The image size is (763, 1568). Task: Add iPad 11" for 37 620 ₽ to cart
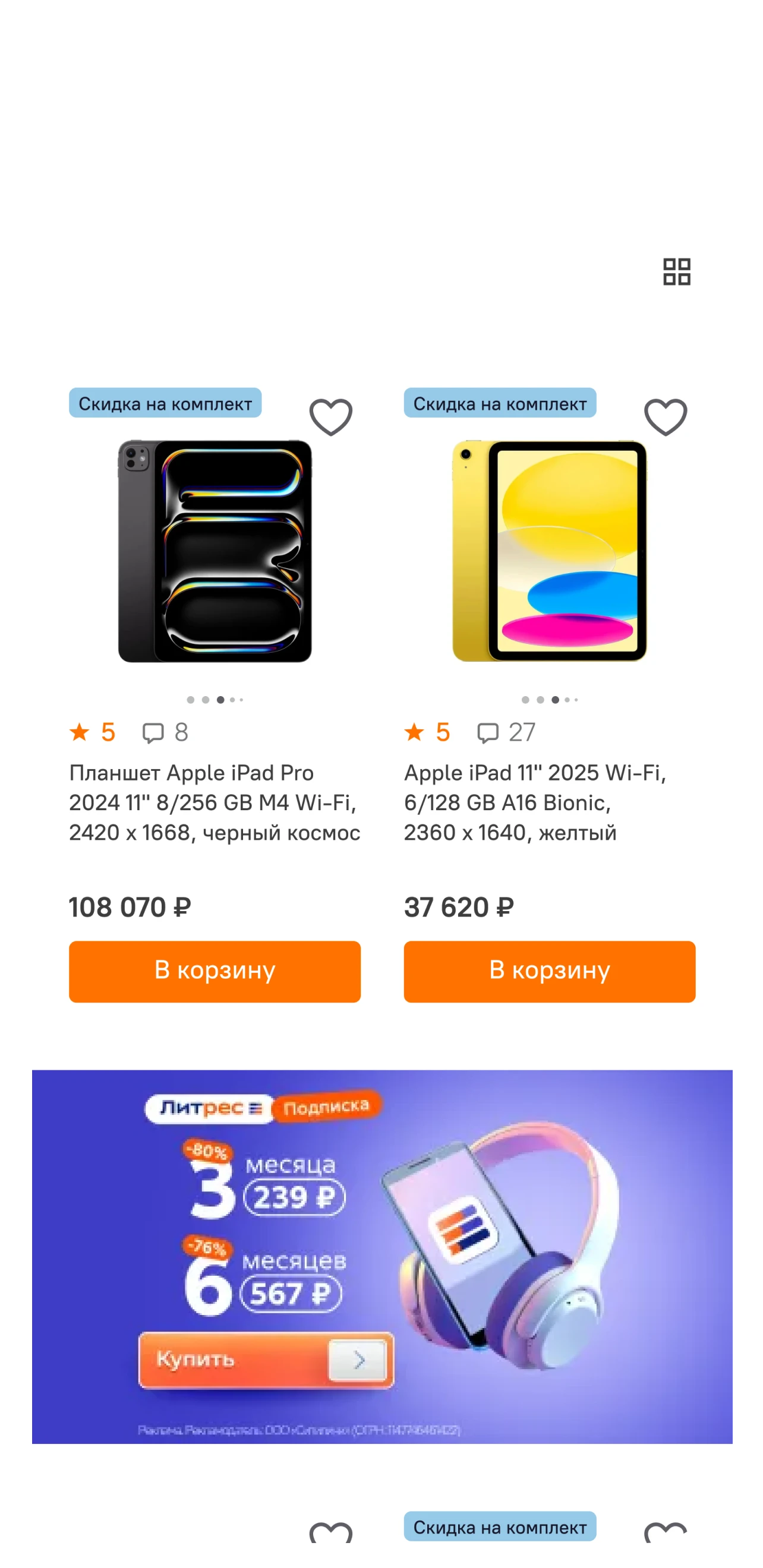click(549, 972)
